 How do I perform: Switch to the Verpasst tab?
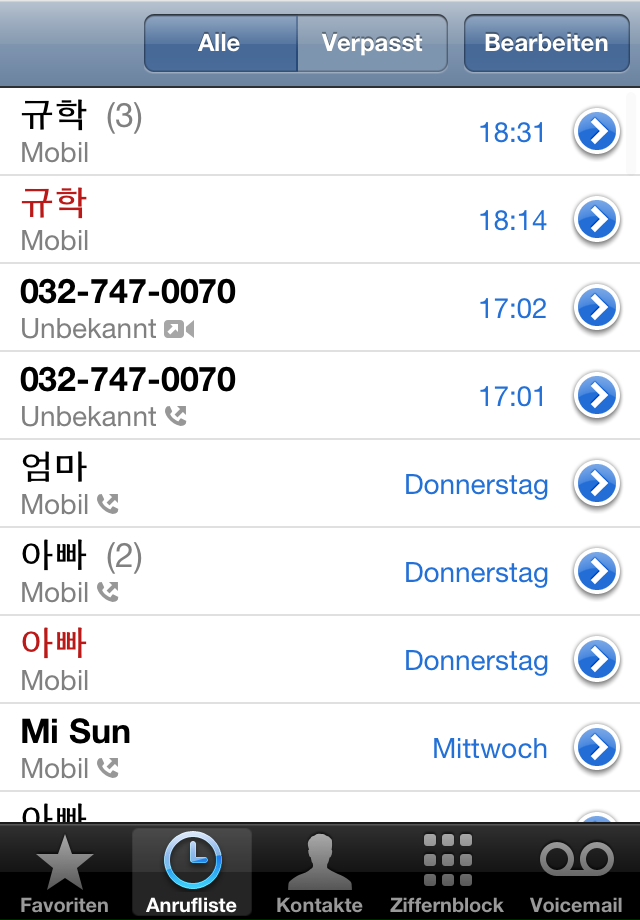coord(372,44)
